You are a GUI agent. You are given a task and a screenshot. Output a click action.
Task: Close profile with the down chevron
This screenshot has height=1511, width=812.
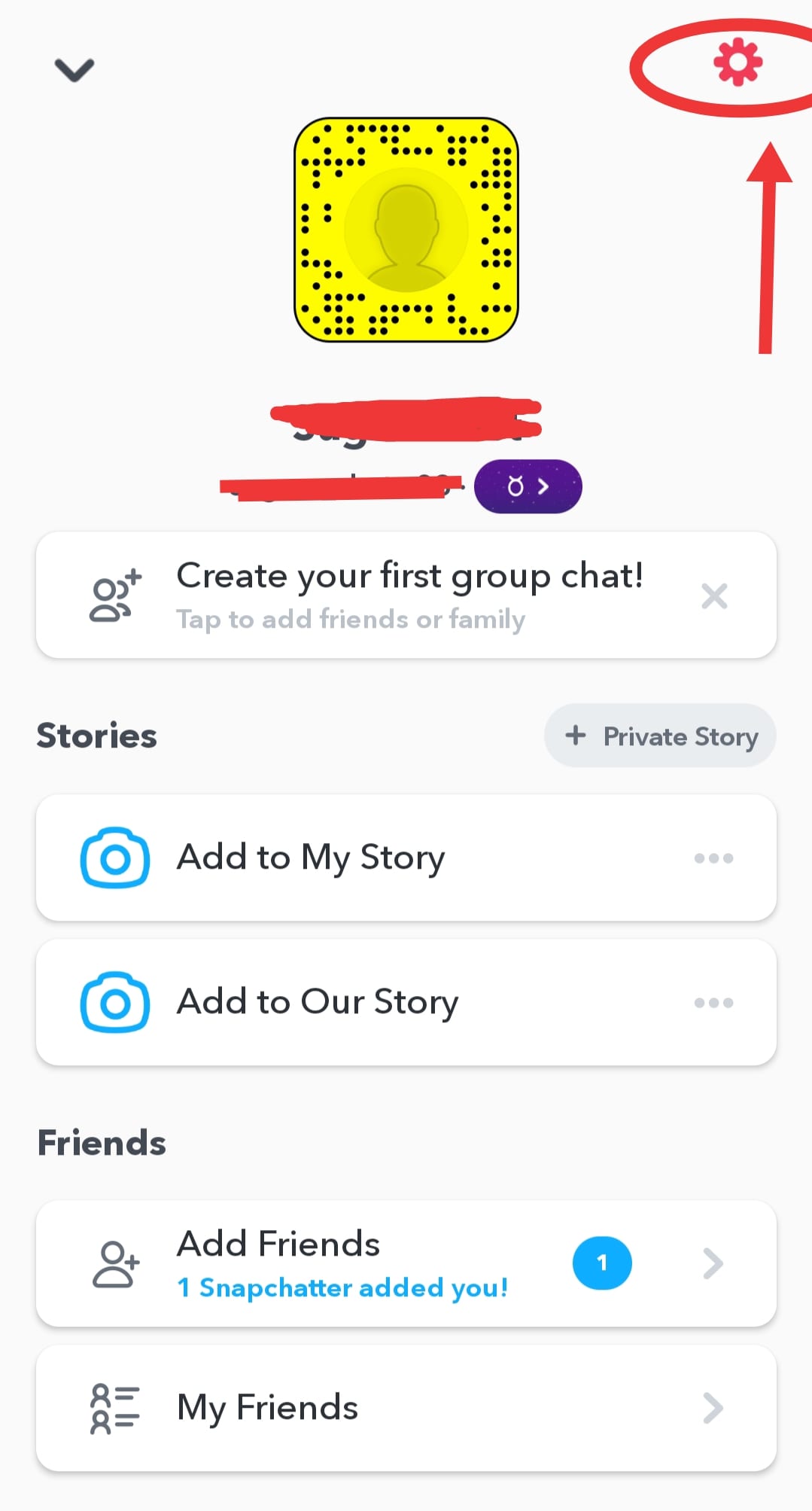click(x=75, y=70)
